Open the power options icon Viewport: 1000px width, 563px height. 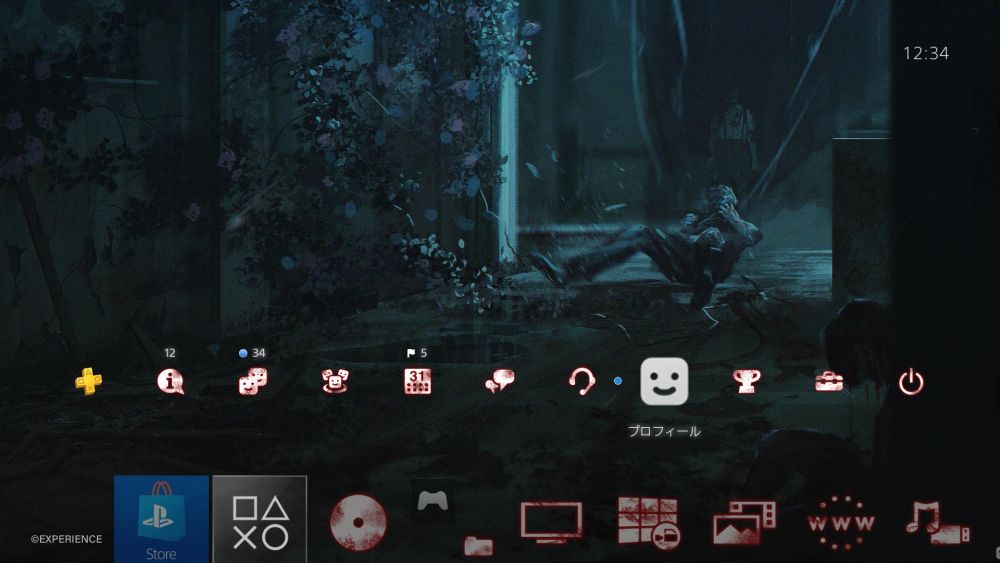pyautogui.click(x=910, y=381)
